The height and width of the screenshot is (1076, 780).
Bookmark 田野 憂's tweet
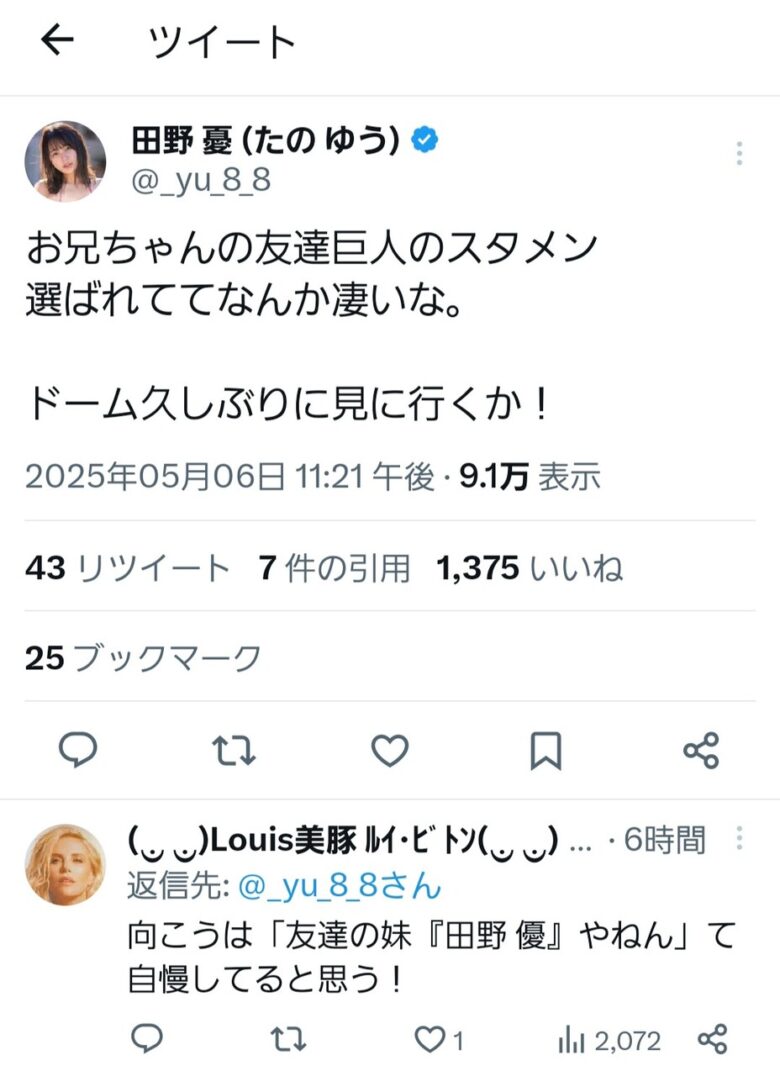[x=545, y=750]
